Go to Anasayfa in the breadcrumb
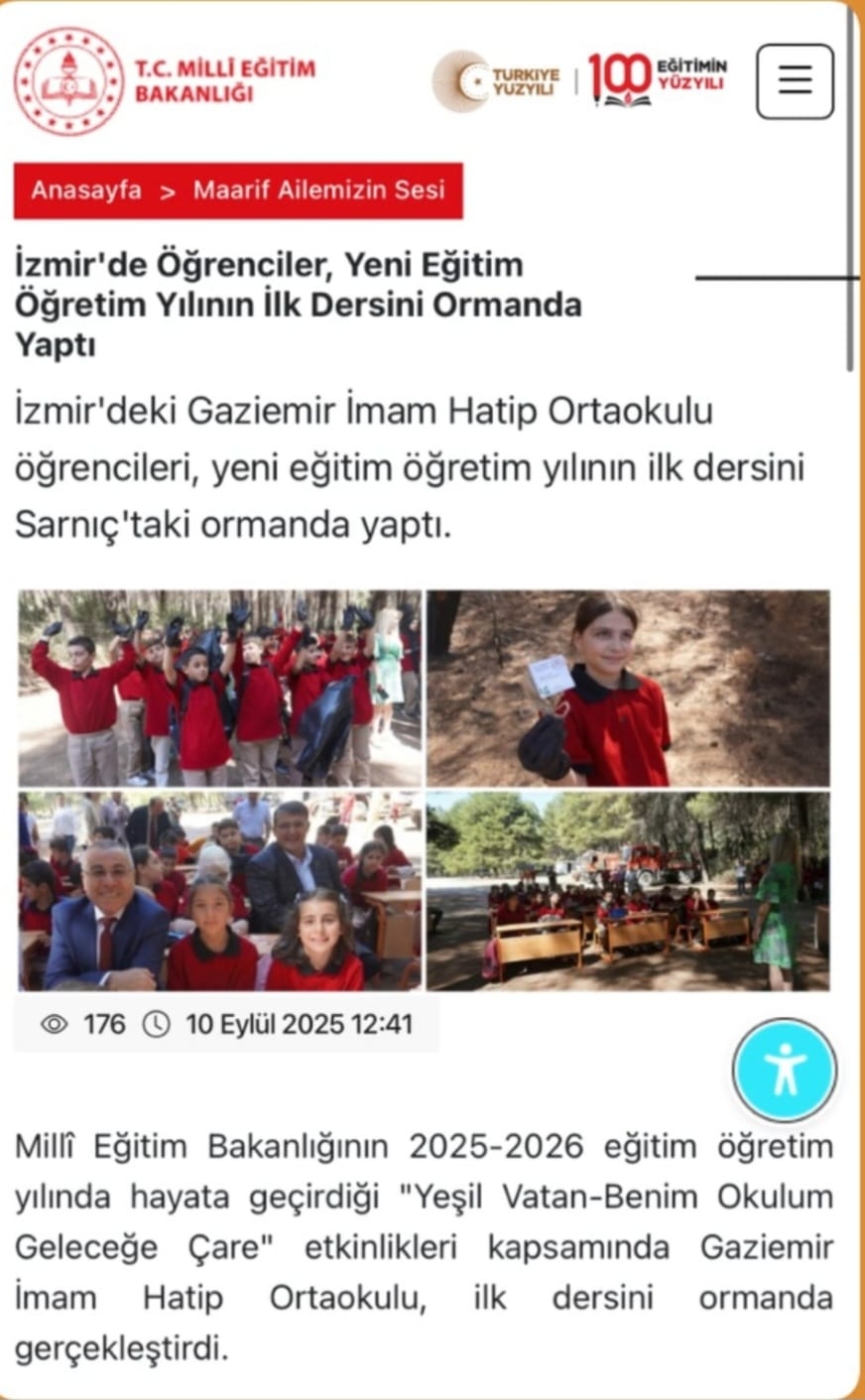Image resolution: width=865 pixels, height=1400 pixels. [x=86, y=190]
